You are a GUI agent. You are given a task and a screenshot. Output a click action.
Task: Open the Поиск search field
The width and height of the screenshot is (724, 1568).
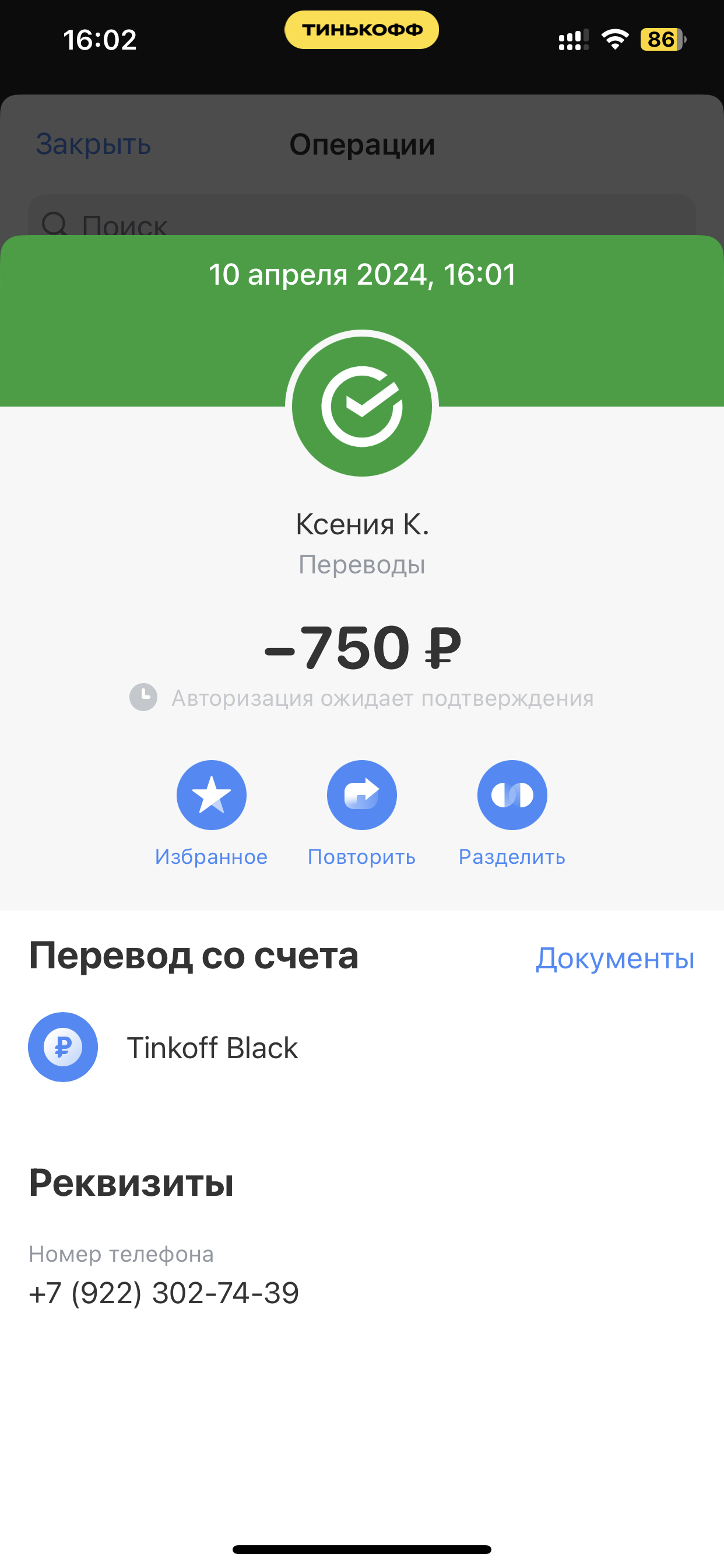click(x=362, y=215)
